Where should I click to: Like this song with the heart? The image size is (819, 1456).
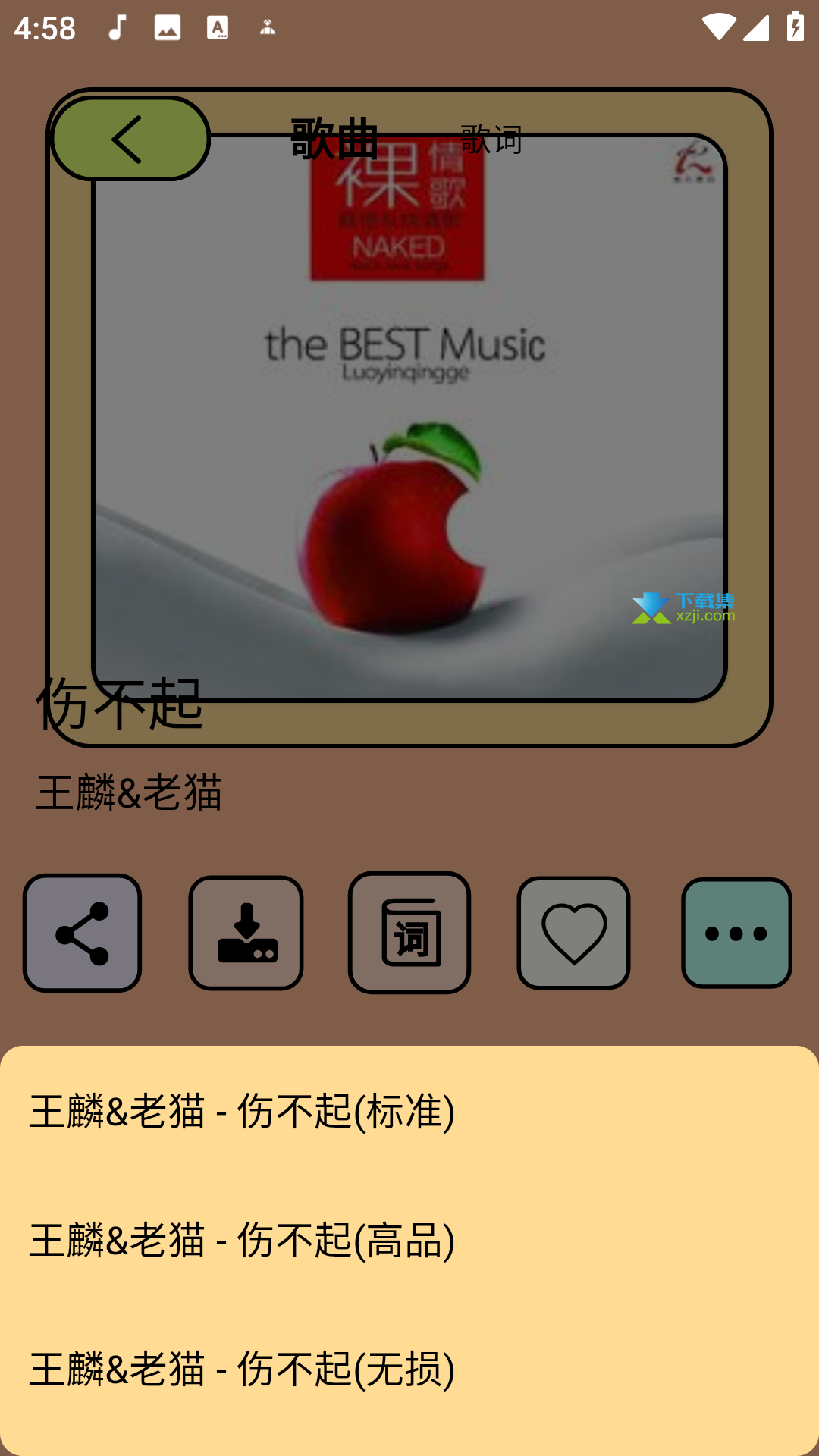tap(573, 933)
